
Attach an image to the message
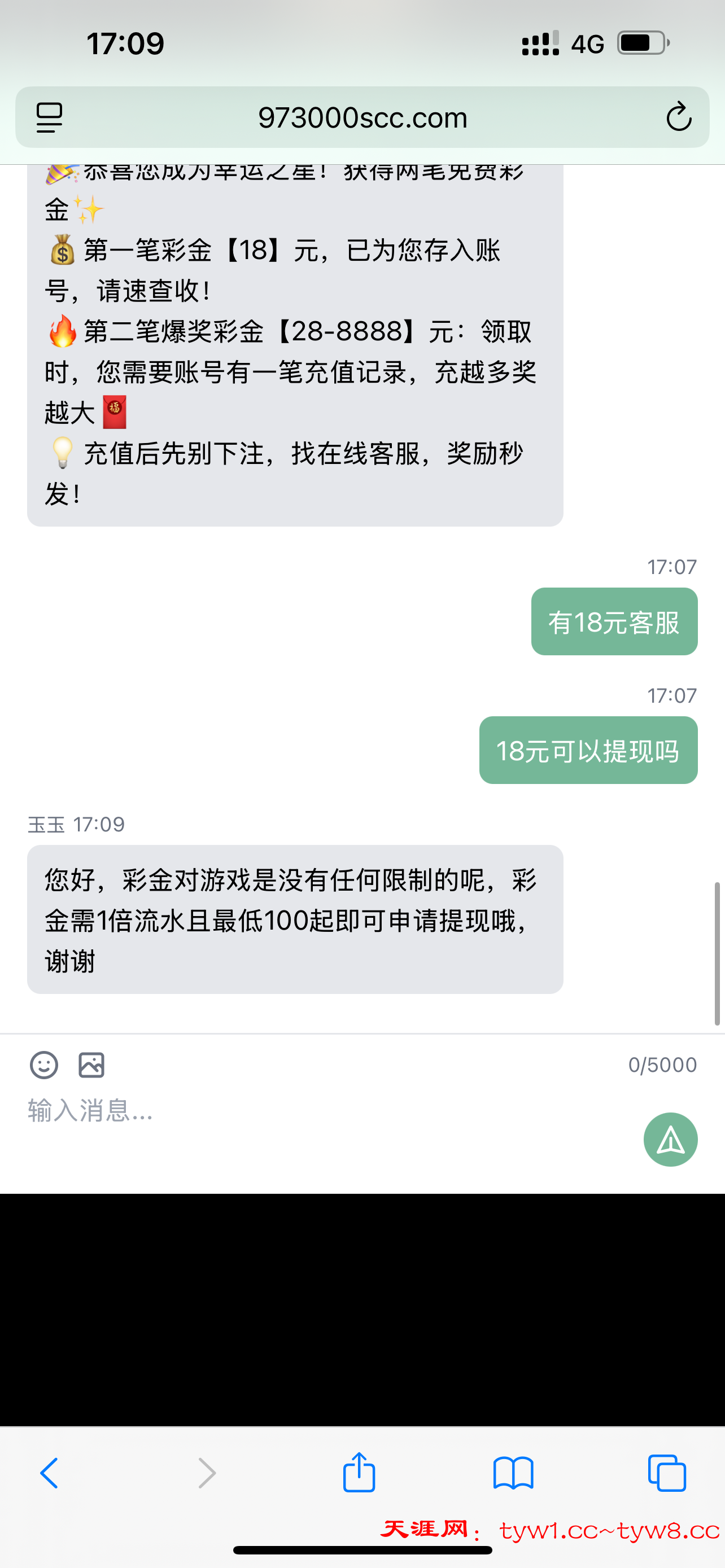pyautogui.click(x=91, y=1065)
